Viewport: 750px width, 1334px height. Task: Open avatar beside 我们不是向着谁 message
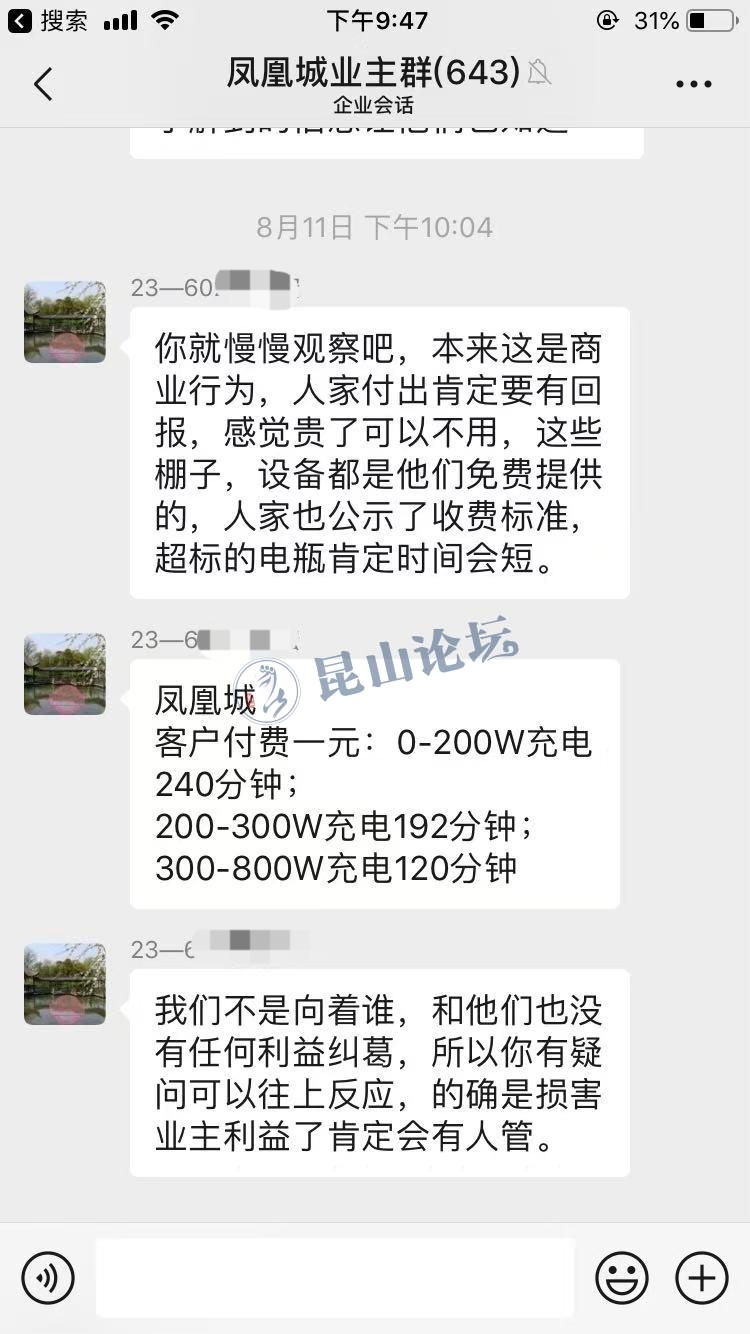(x=65, y=984)
